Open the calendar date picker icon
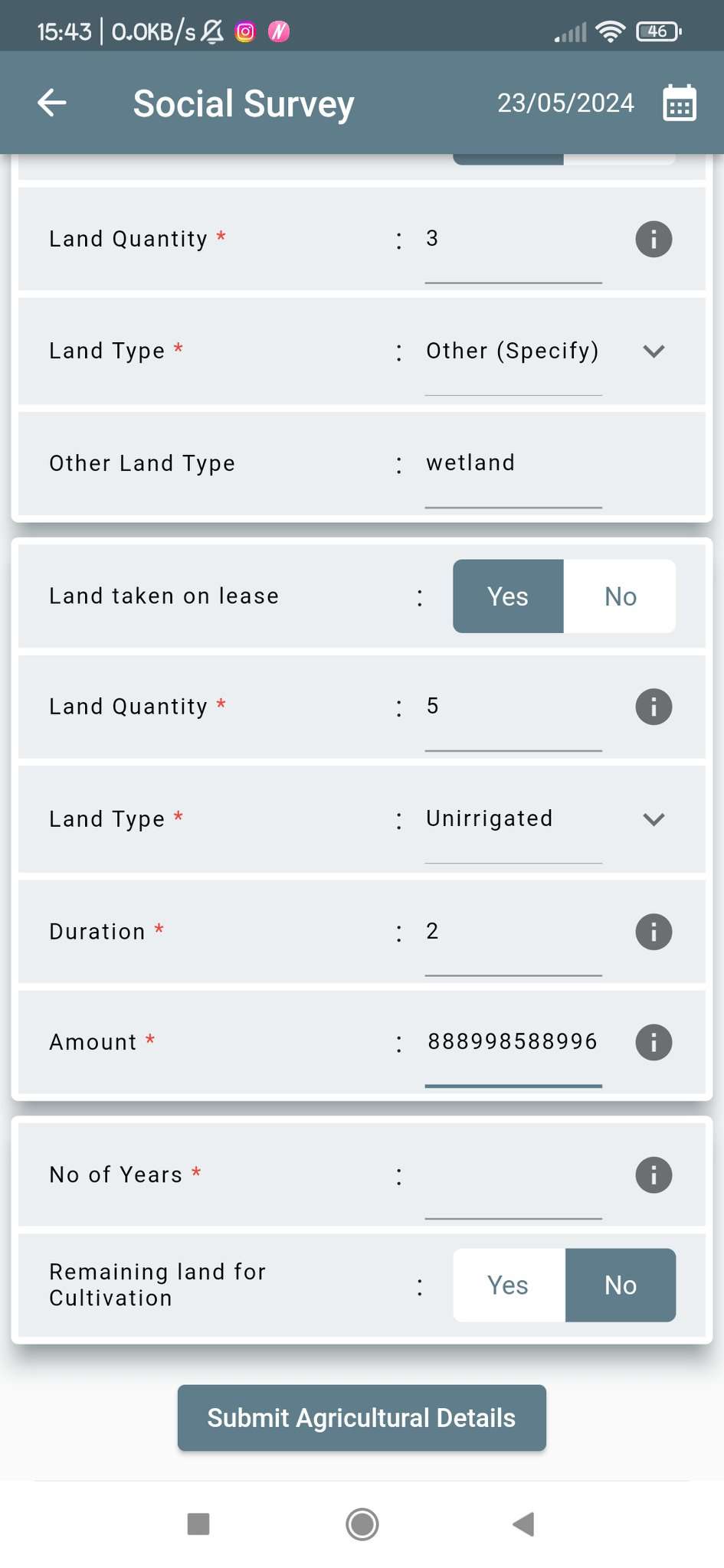 tap(679, 103)
